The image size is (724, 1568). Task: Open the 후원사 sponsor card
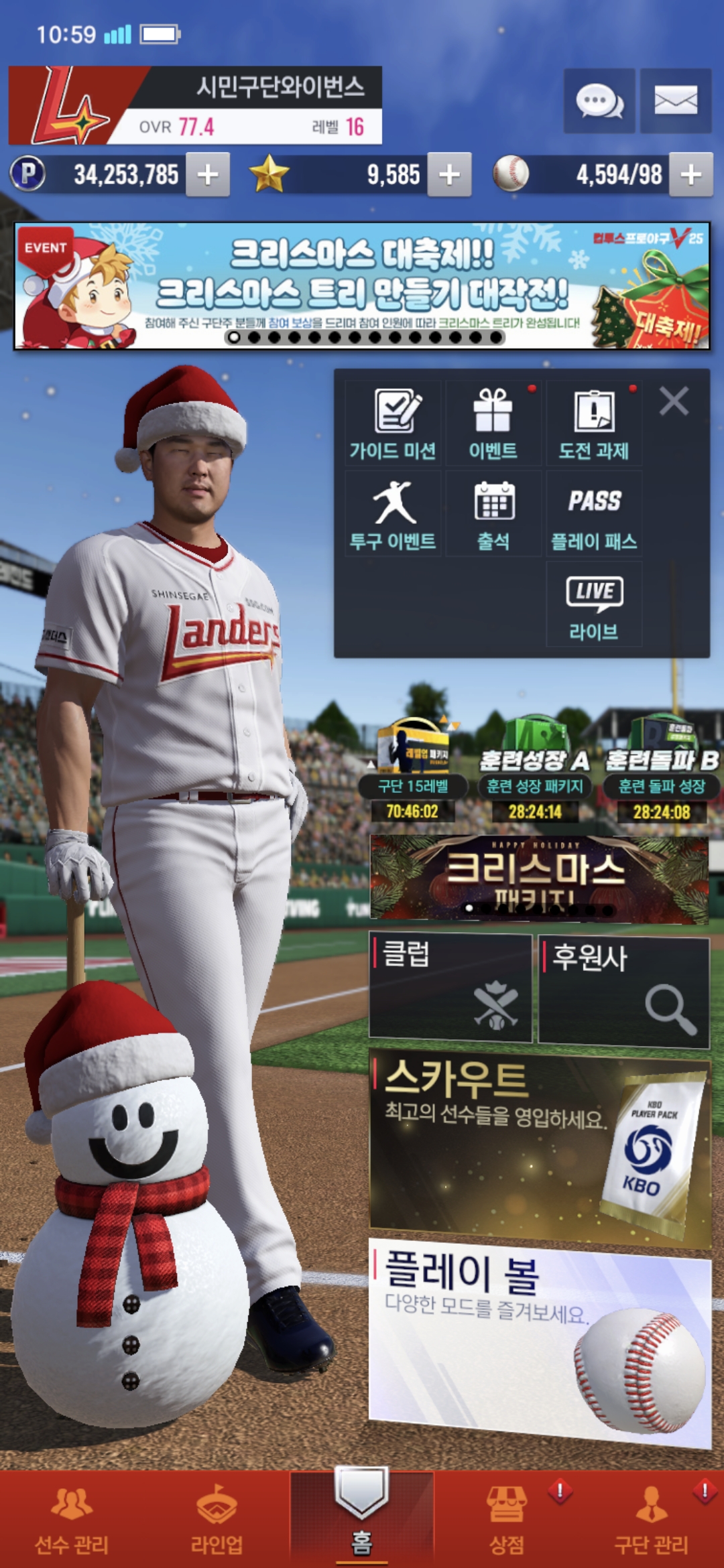click(623, 990)
